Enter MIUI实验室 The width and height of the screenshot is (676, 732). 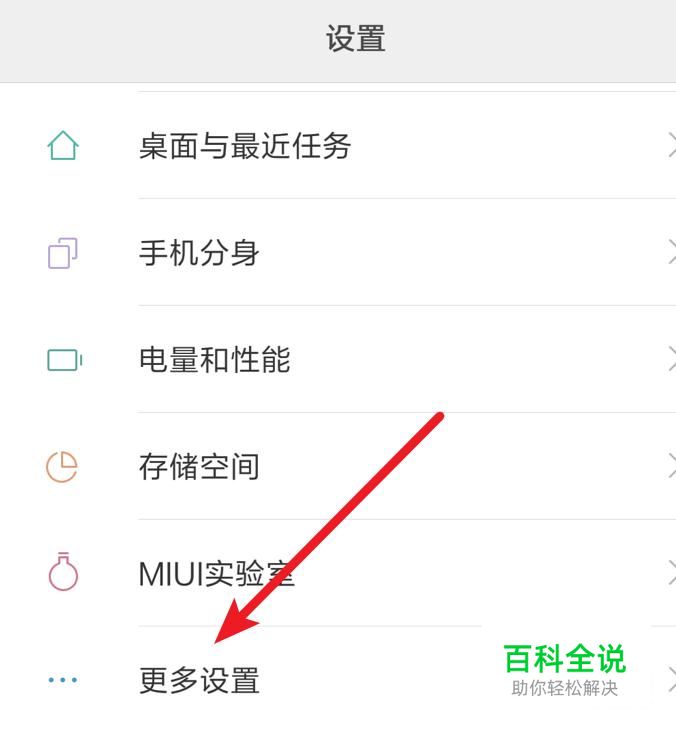[217, 574]
